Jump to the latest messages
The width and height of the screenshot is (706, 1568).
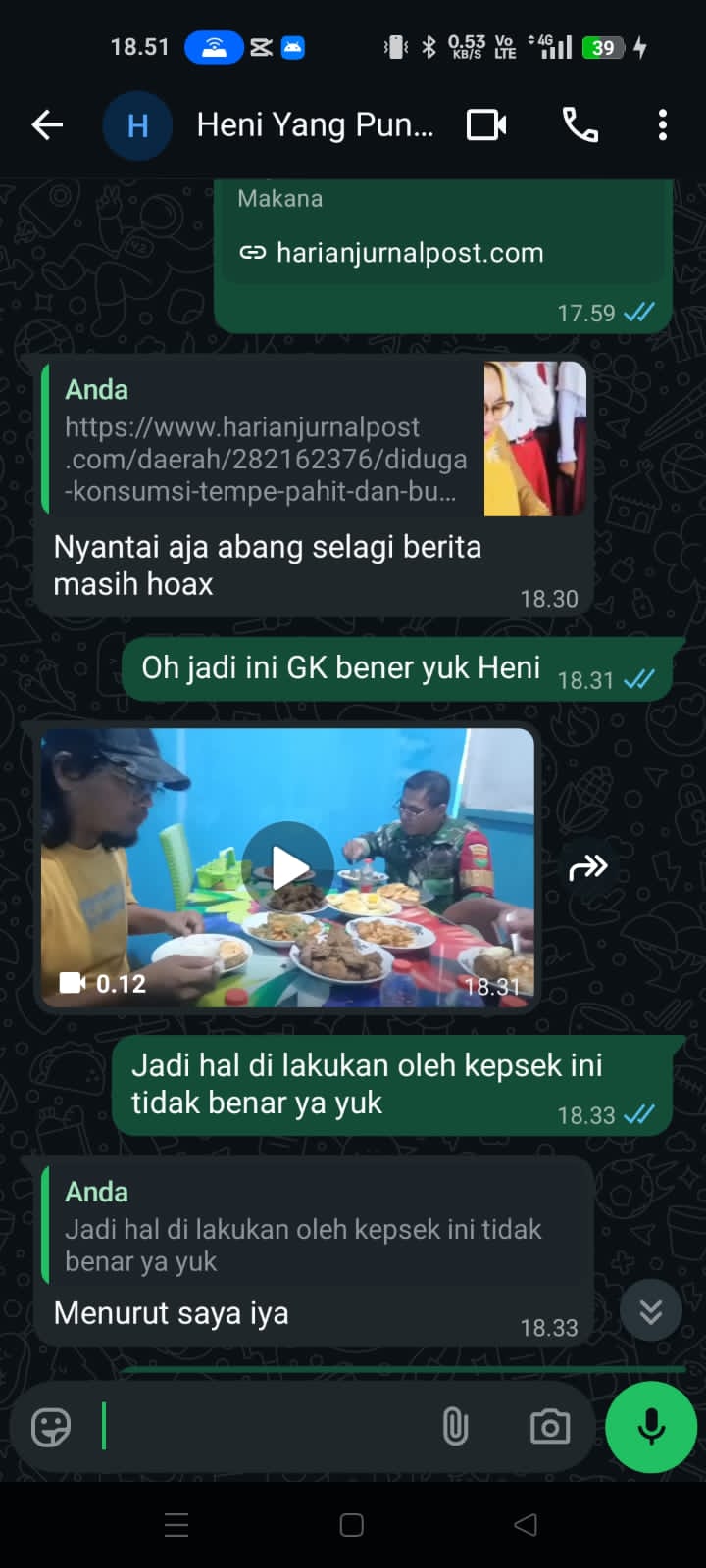point(651,1310)
